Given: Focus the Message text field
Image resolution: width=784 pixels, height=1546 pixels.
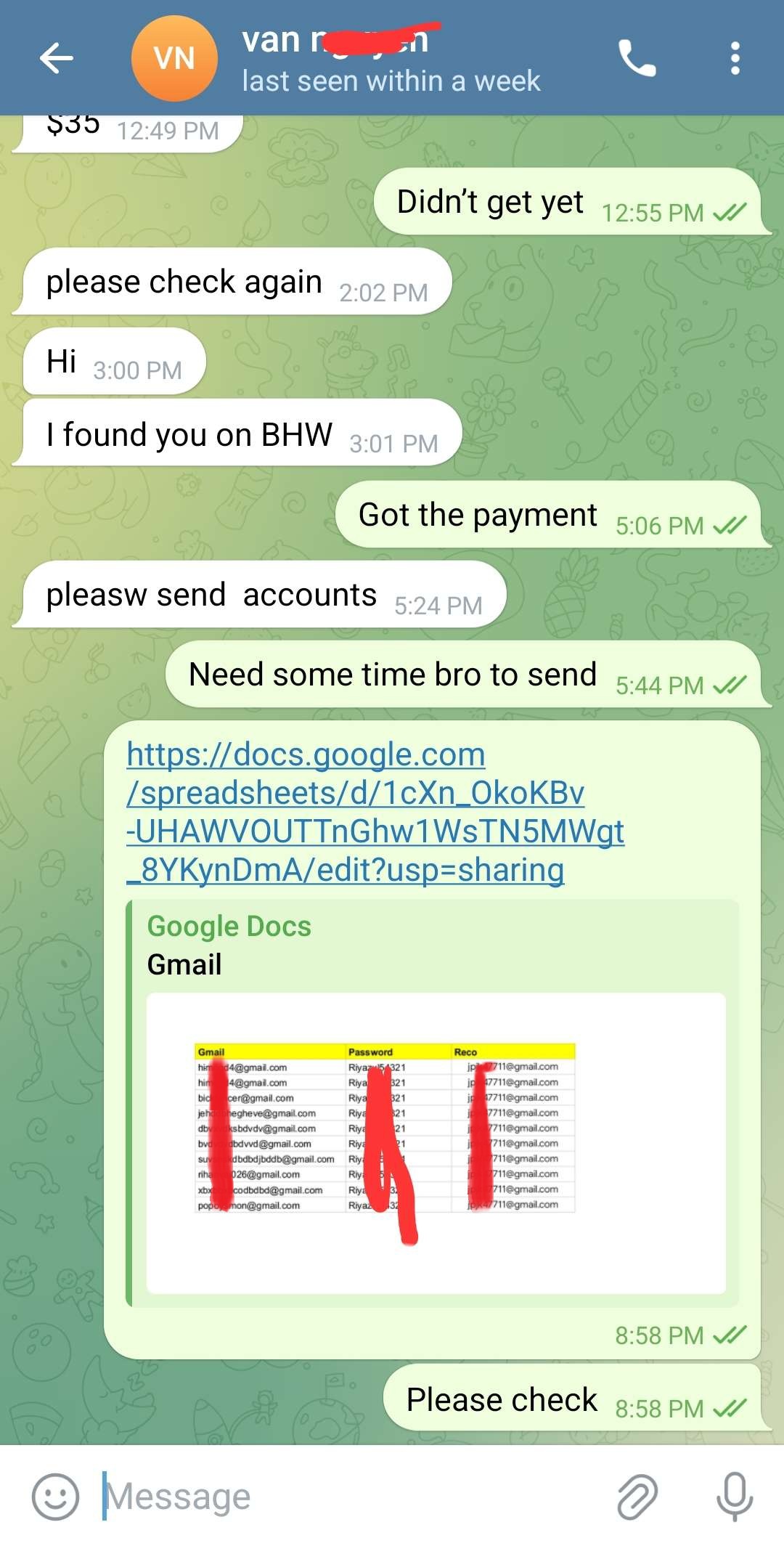Looking at the screenshot, I should coord(348,1497).
